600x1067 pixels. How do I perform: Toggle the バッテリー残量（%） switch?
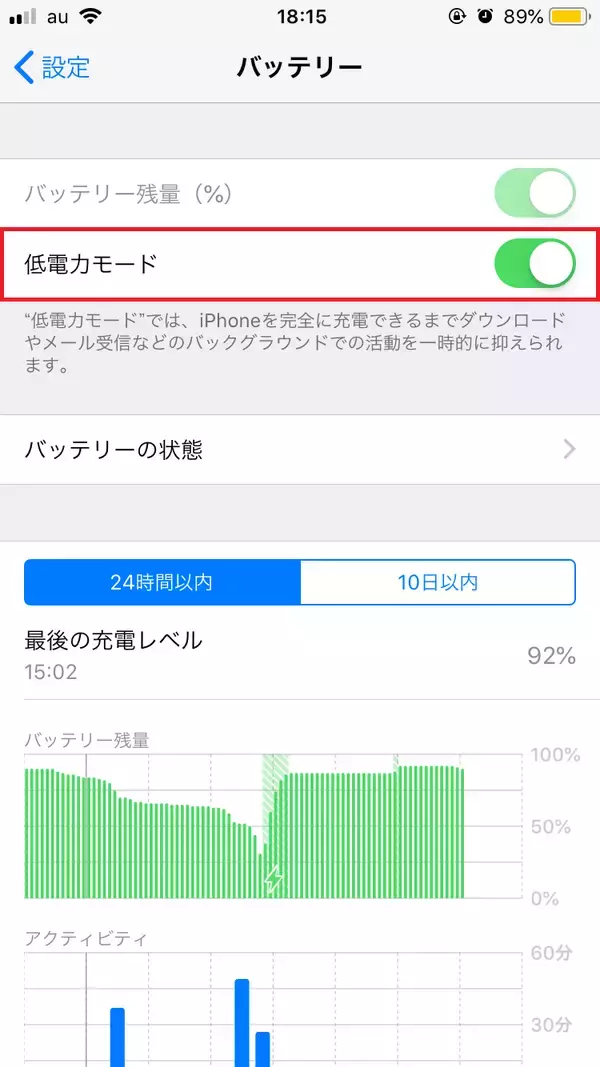[535, 193]
